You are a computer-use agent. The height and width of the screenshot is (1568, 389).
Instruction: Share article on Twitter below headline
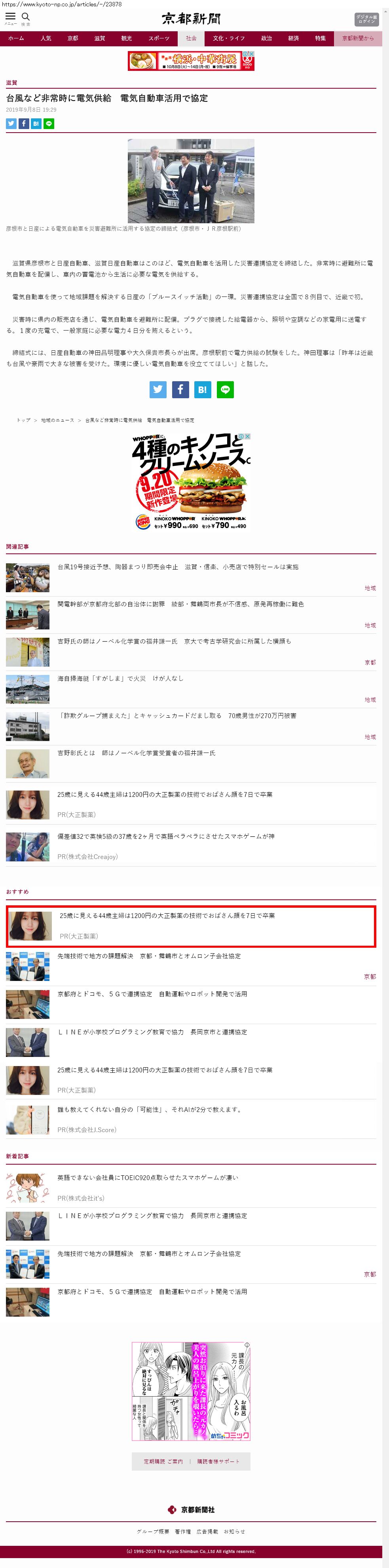click(11, 124)
